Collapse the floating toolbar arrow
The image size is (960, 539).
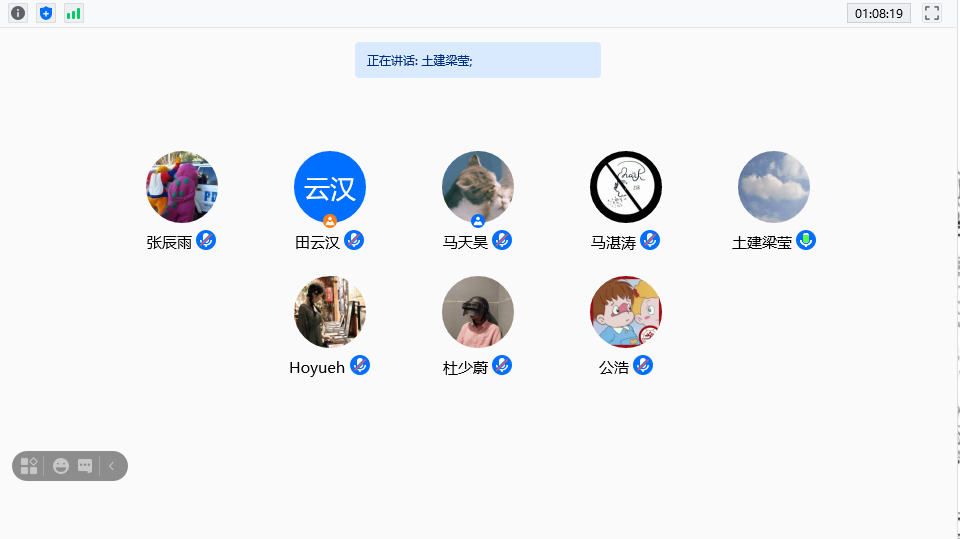pyautogui.click(x=112, y=466)
